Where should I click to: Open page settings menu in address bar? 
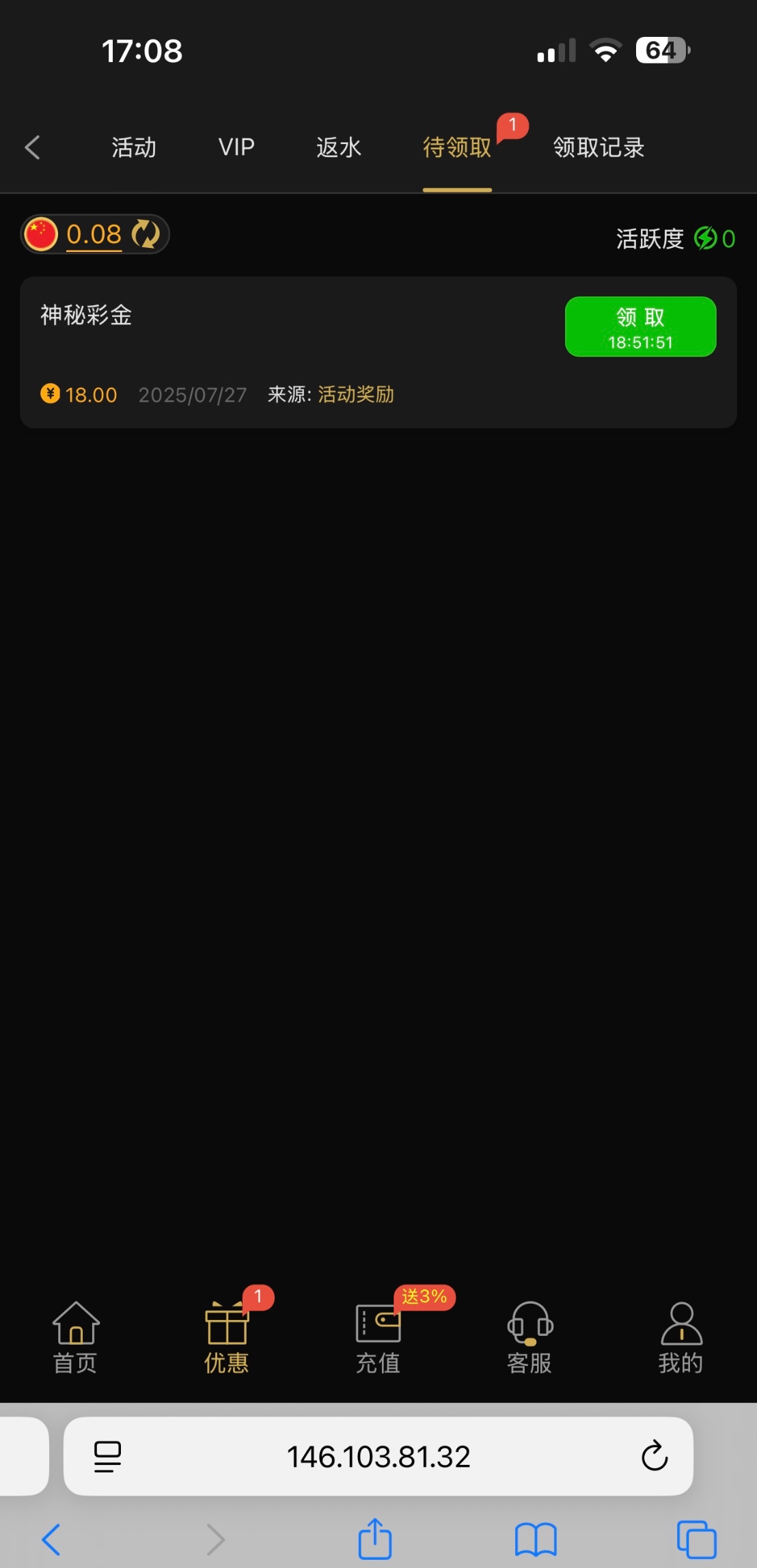tap(107, 1456)
